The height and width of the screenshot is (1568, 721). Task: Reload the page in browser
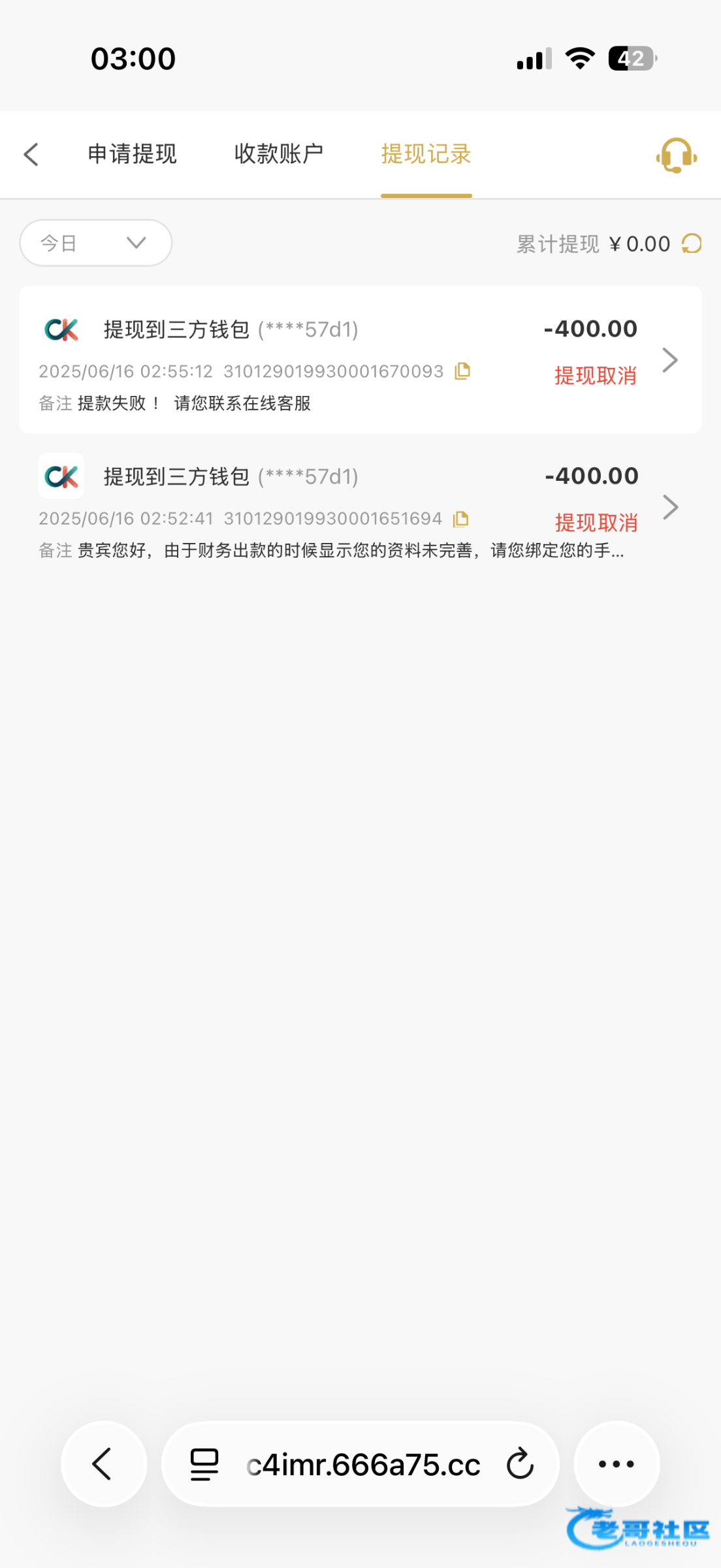point(520,1464)
